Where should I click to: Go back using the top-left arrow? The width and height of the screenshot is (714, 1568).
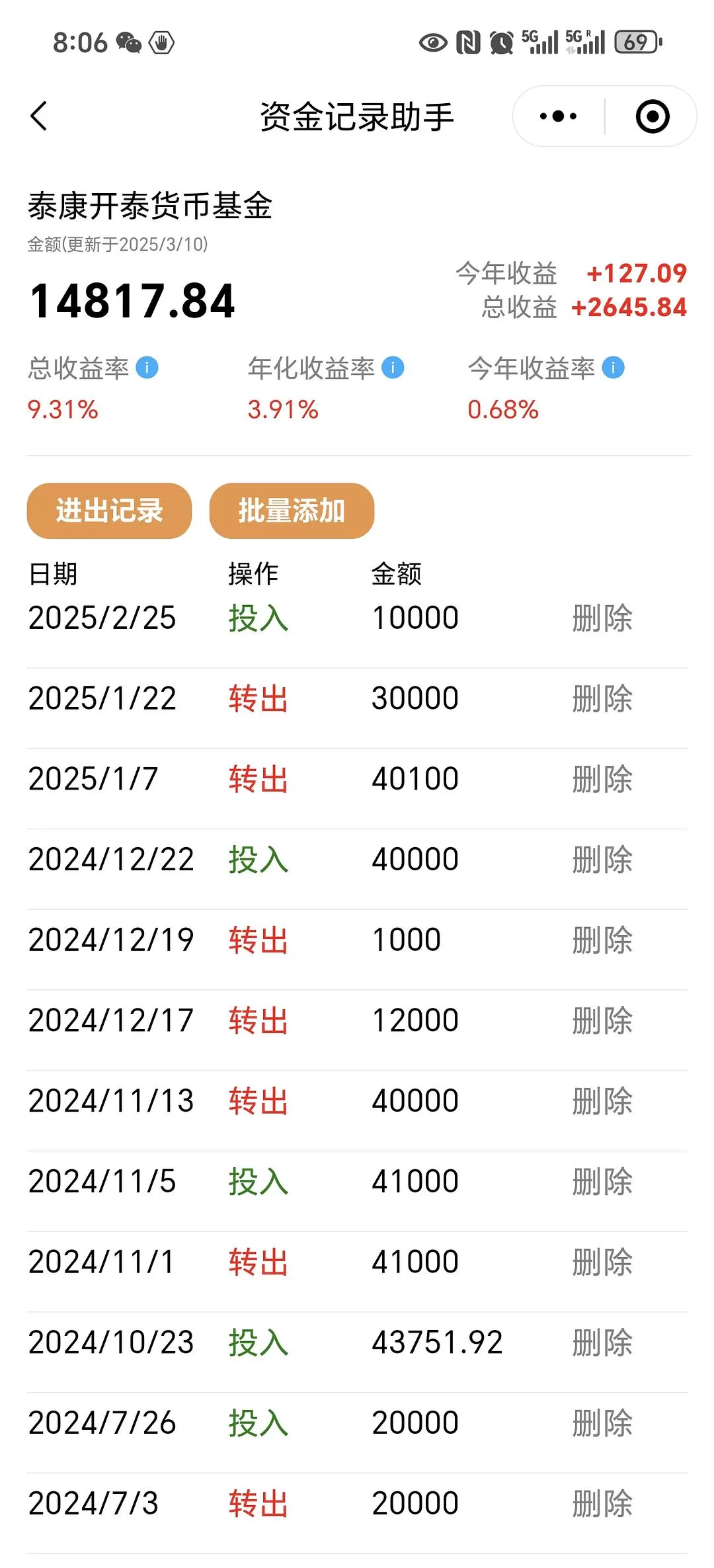(x=40, y=116)
